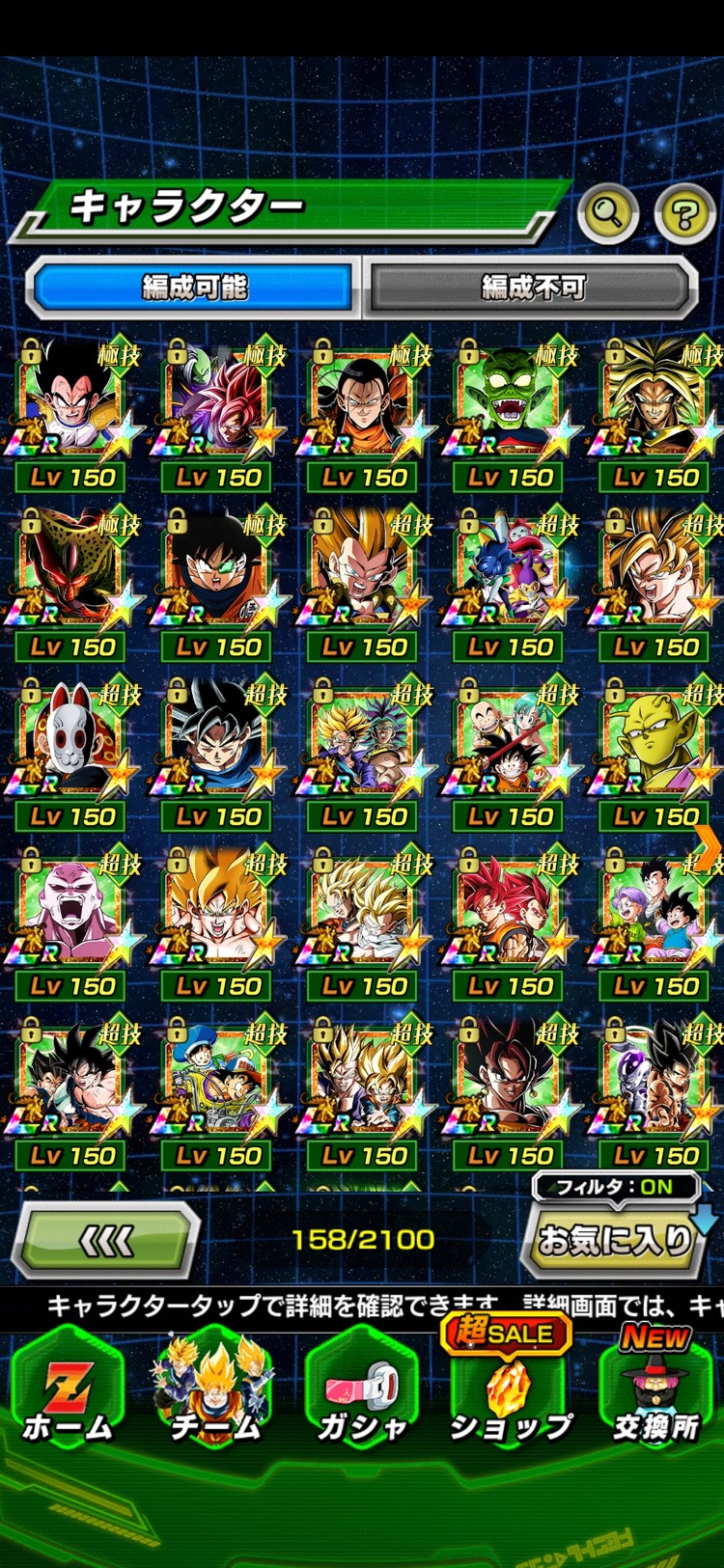This screenshot has width=724, height=1568.
Task: Switch to the 編成不可 tab
Action: pyautogui.click(x=533, y=287)
